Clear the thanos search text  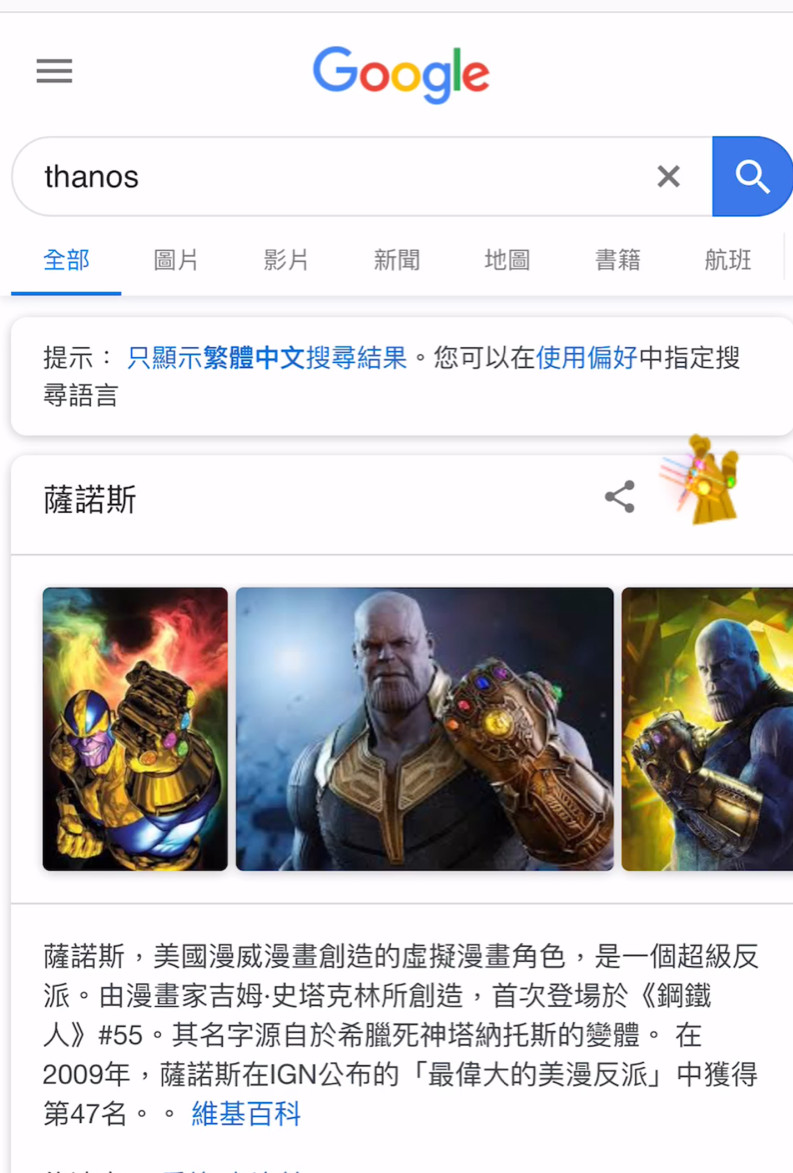click(x=668, y=177)
